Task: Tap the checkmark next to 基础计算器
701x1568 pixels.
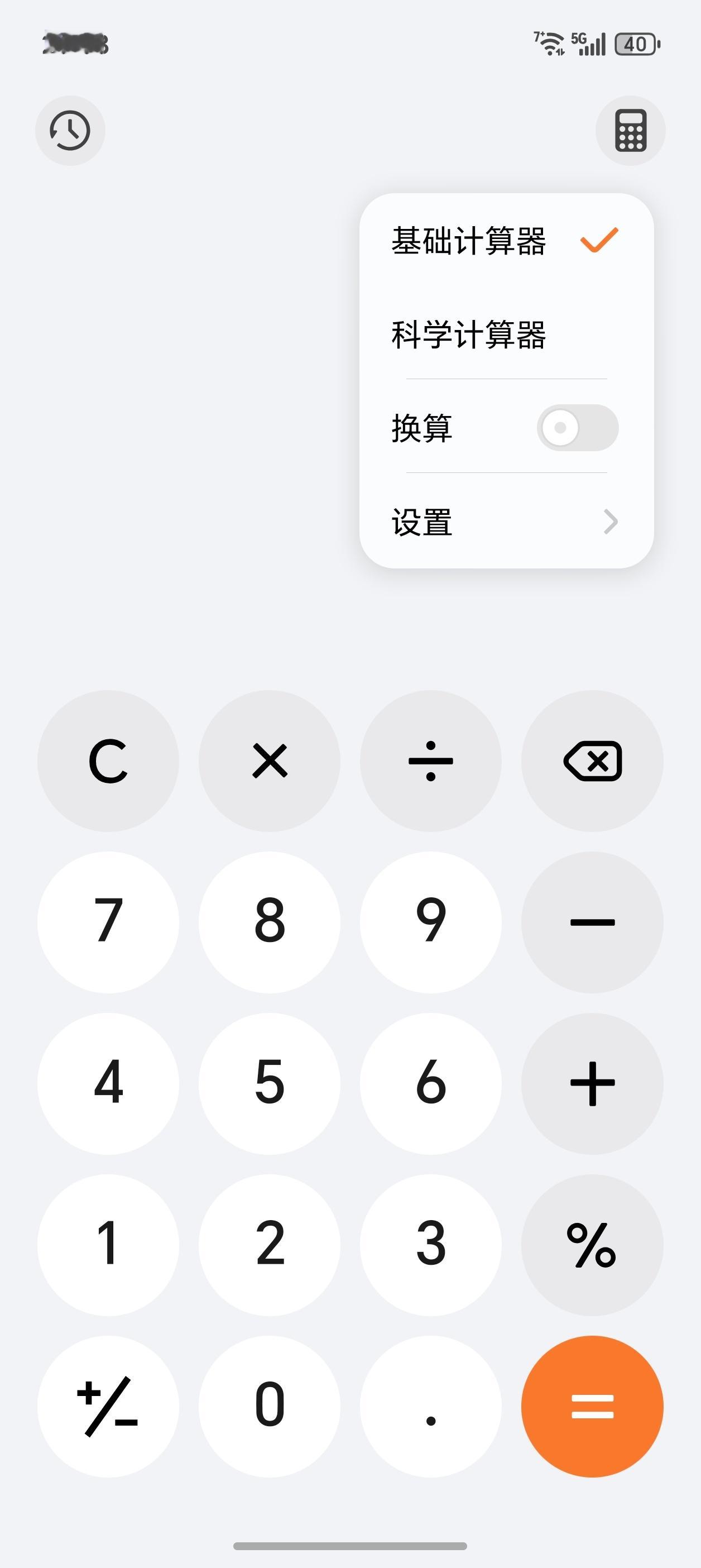Action: click(x=598, y=241)
